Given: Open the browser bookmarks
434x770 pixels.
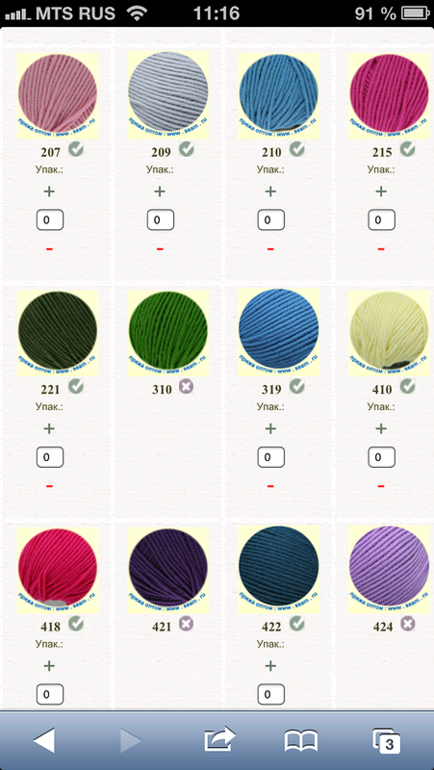Looking at the screenshot, I should point(301,741).
